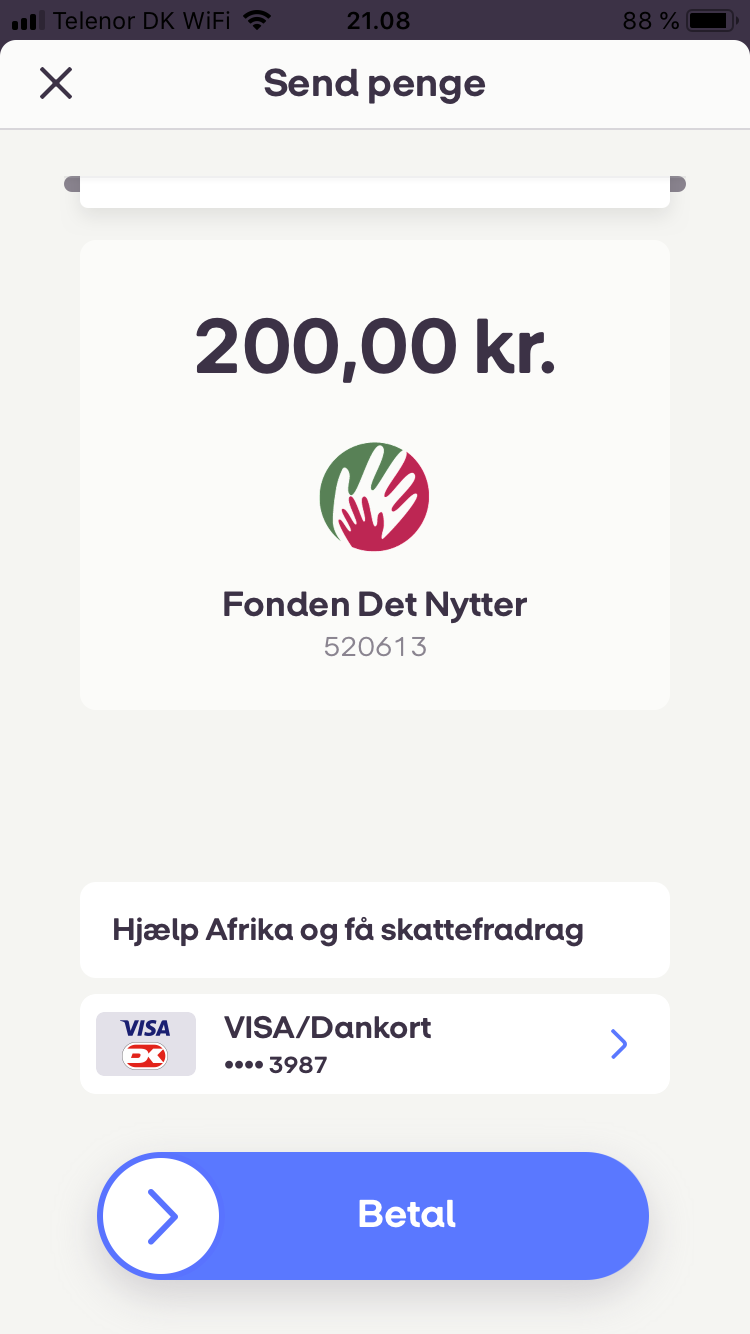Tap the Betal payment button
This screenshot has width=750, height=1334.
pos(374,1215)
